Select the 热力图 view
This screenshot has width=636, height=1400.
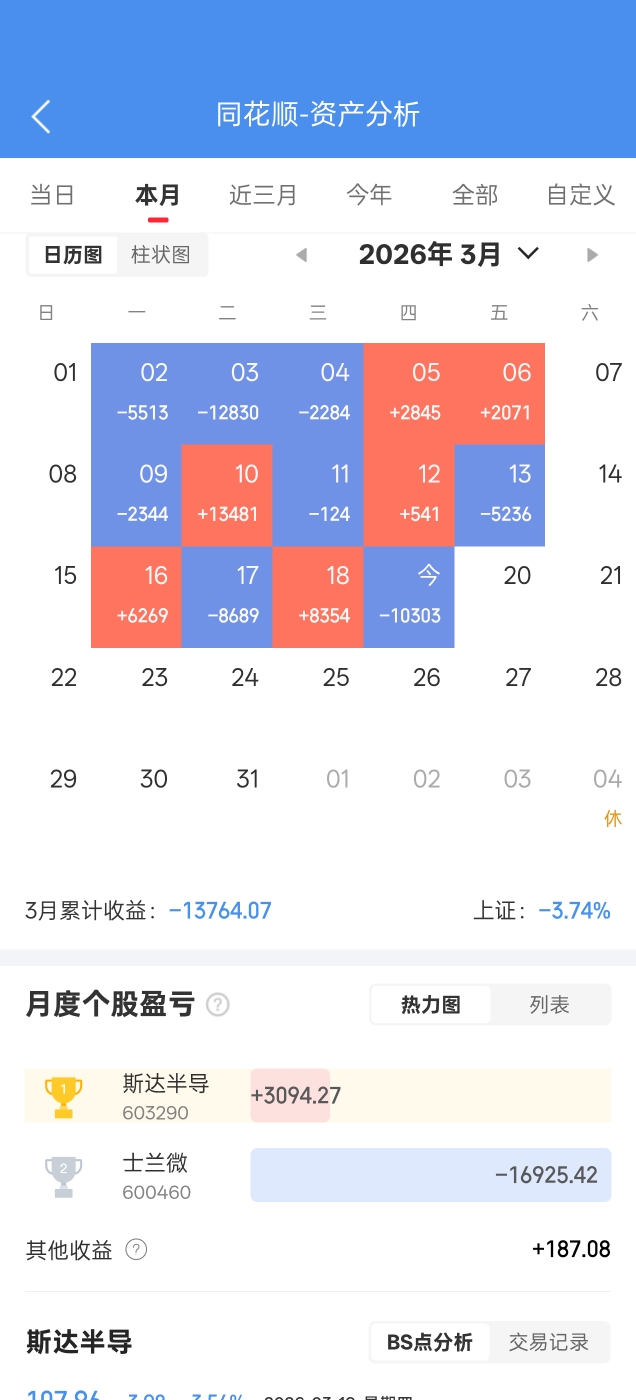coord(431,1005)
